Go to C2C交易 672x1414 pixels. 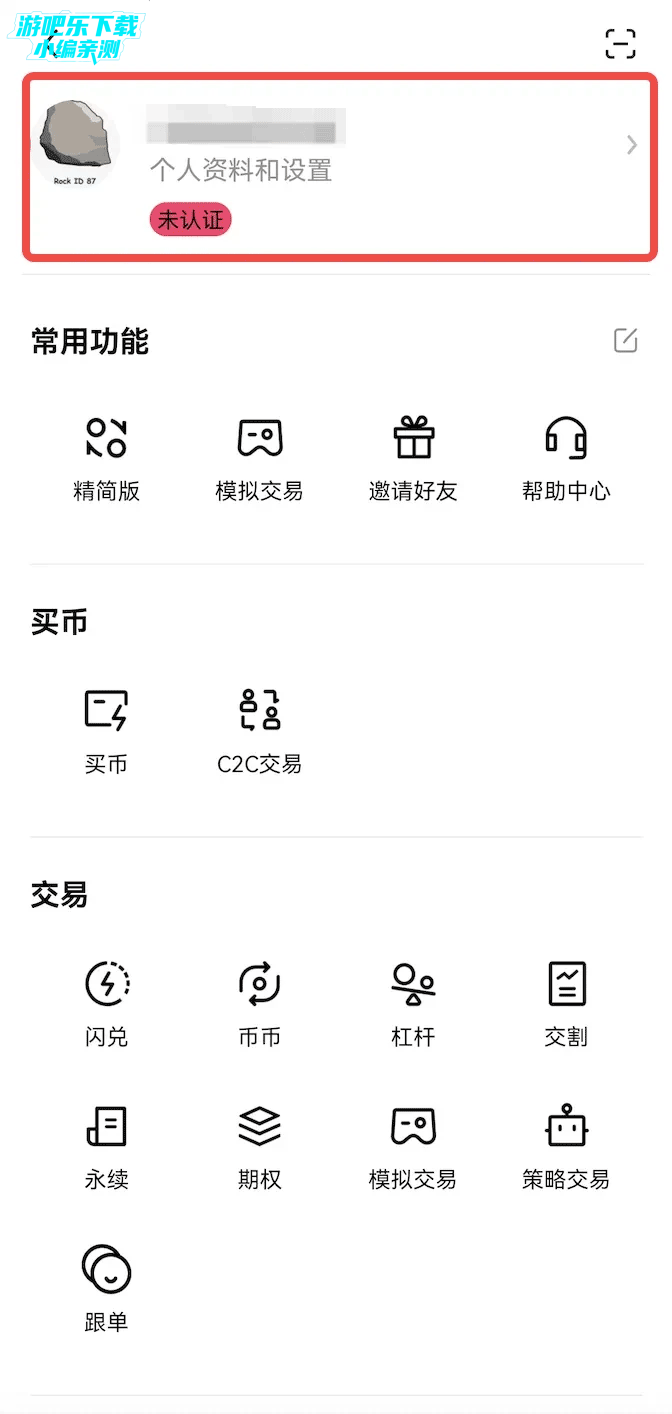click(259, 731)
